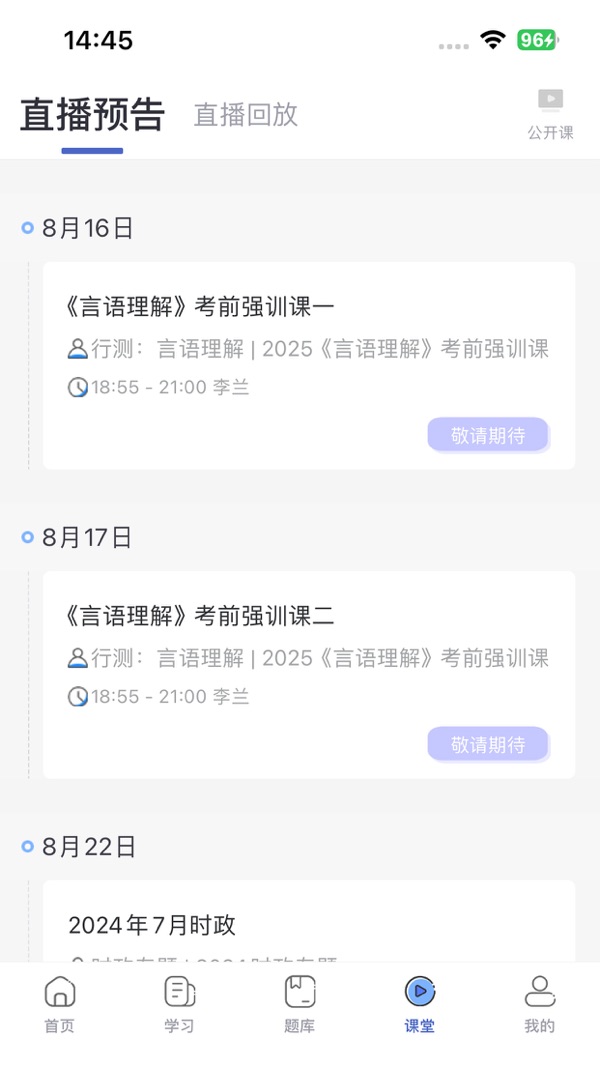Open the 我的 profile tab
The width and height of the screenshot is (600, 1067).
pos(540,1004)
